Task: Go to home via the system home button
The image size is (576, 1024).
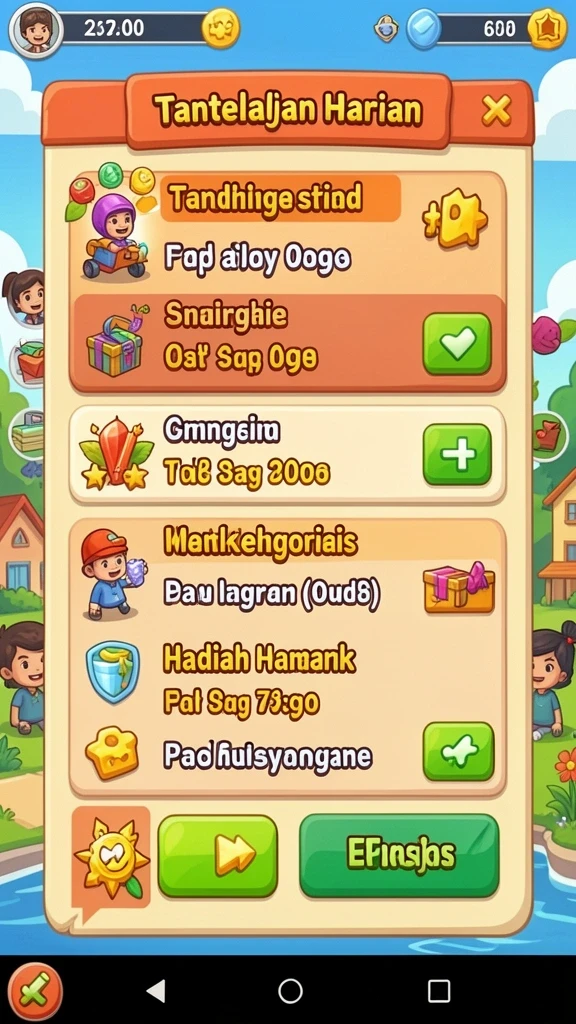Action: tap(290, 991)
